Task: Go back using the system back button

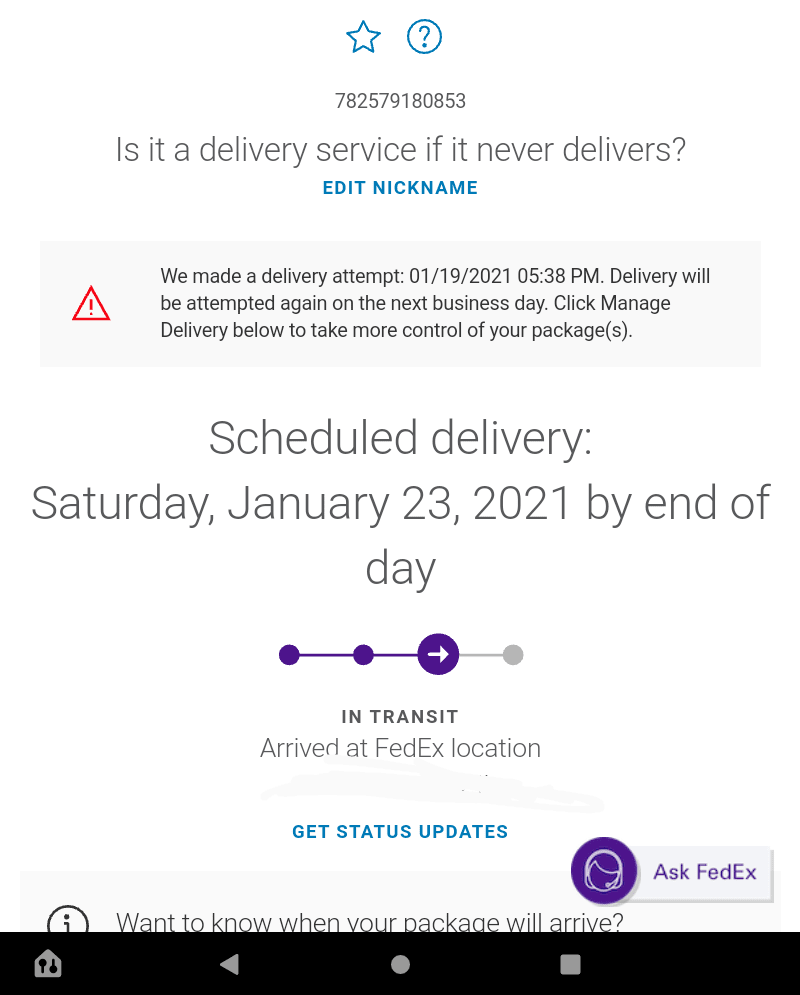Action: click(x=230, y=964)
